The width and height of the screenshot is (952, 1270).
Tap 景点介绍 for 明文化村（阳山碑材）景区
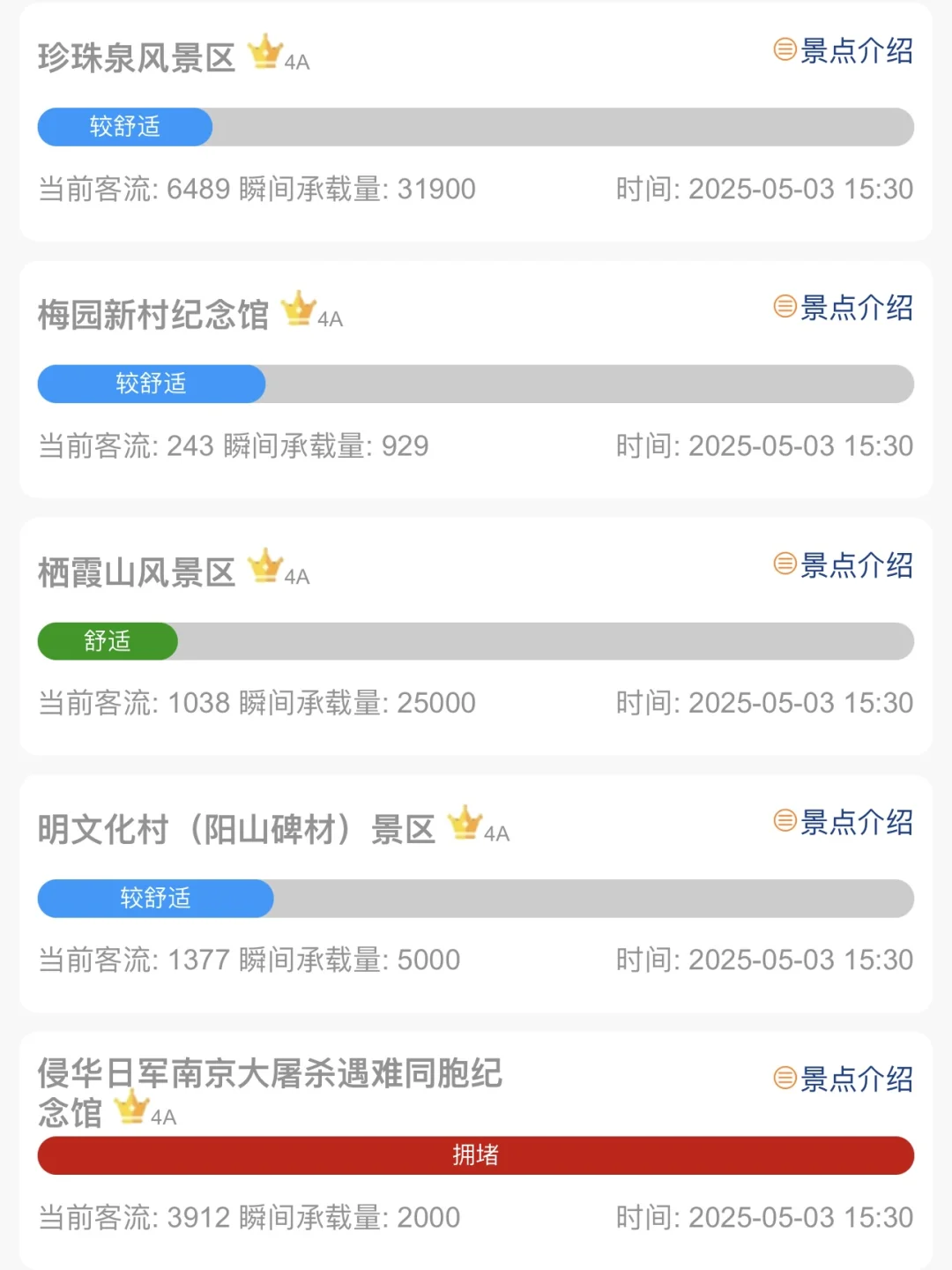coord(843,821)
